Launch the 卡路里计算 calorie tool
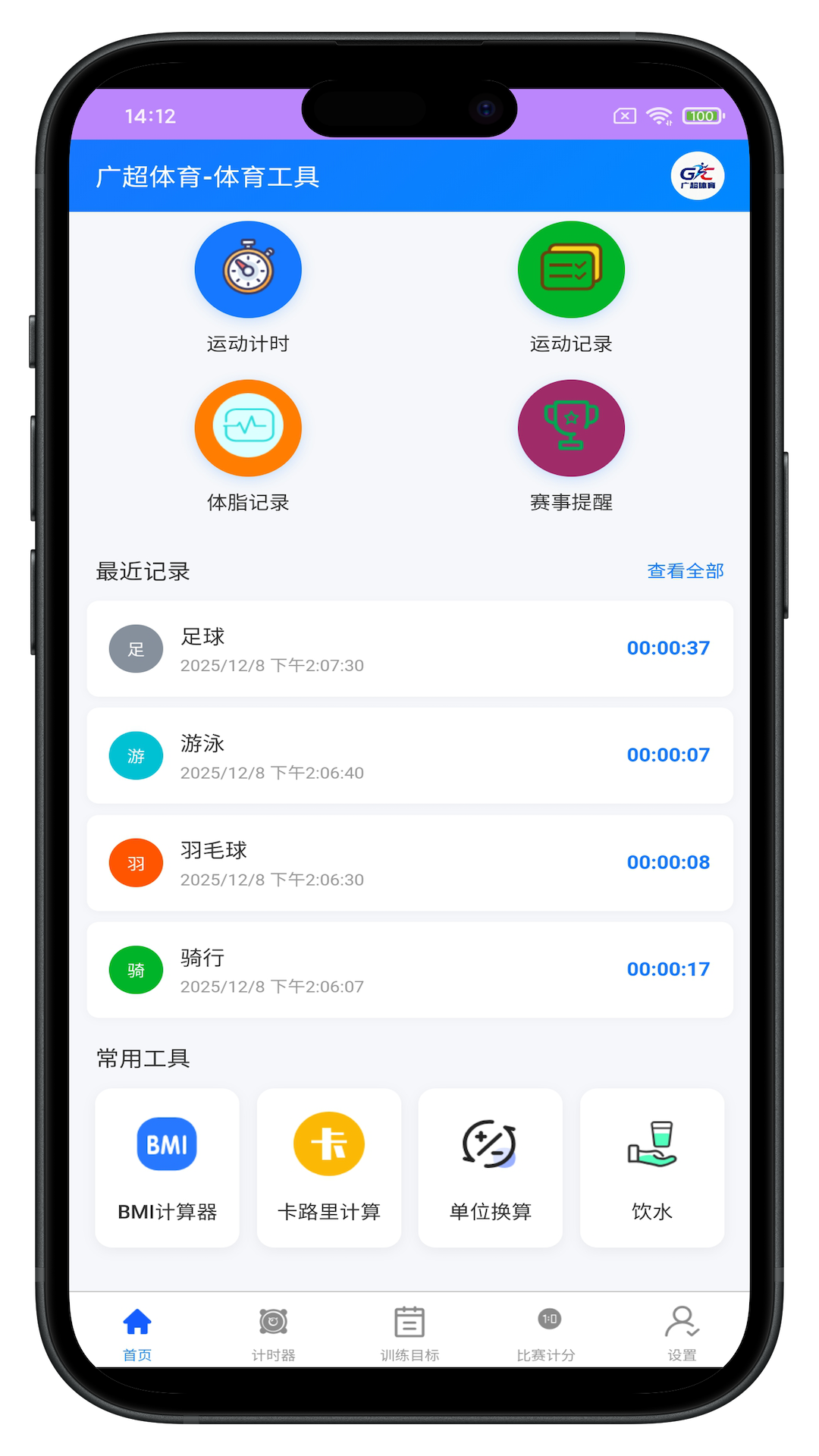Screen dimensions: 819x1456 [x=328, y=1168]
